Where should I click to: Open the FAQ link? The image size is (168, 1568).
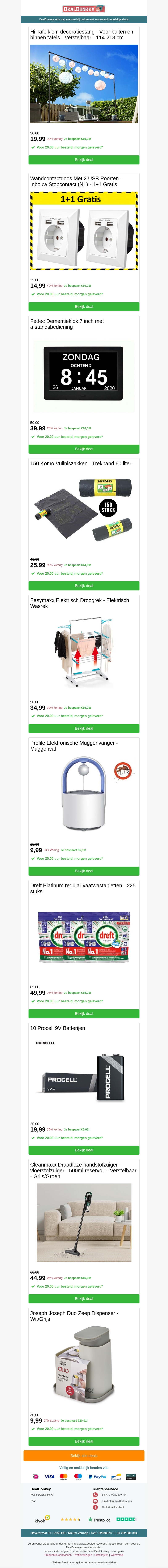tap(33, 1501)
